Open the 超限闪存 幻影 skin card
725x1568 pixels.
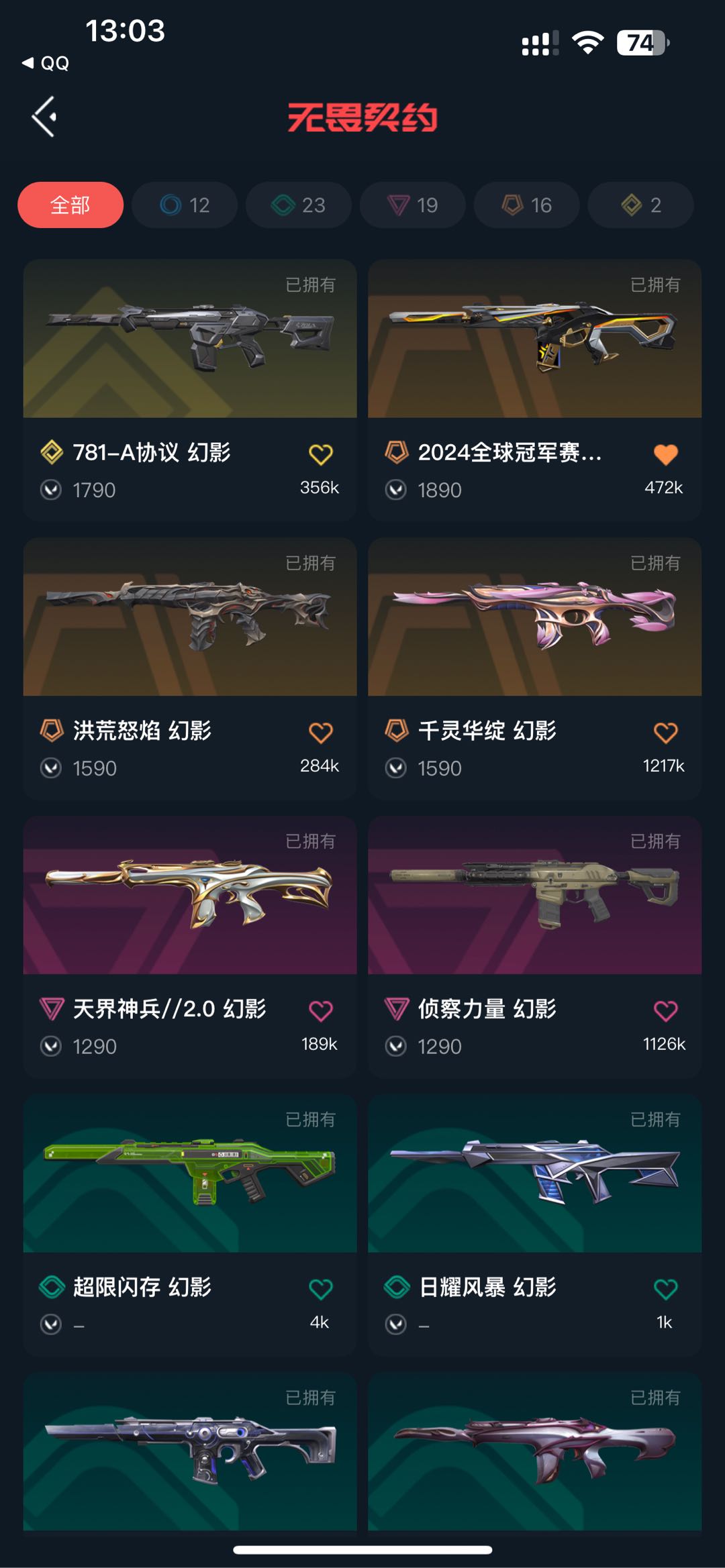(190, 1174)
